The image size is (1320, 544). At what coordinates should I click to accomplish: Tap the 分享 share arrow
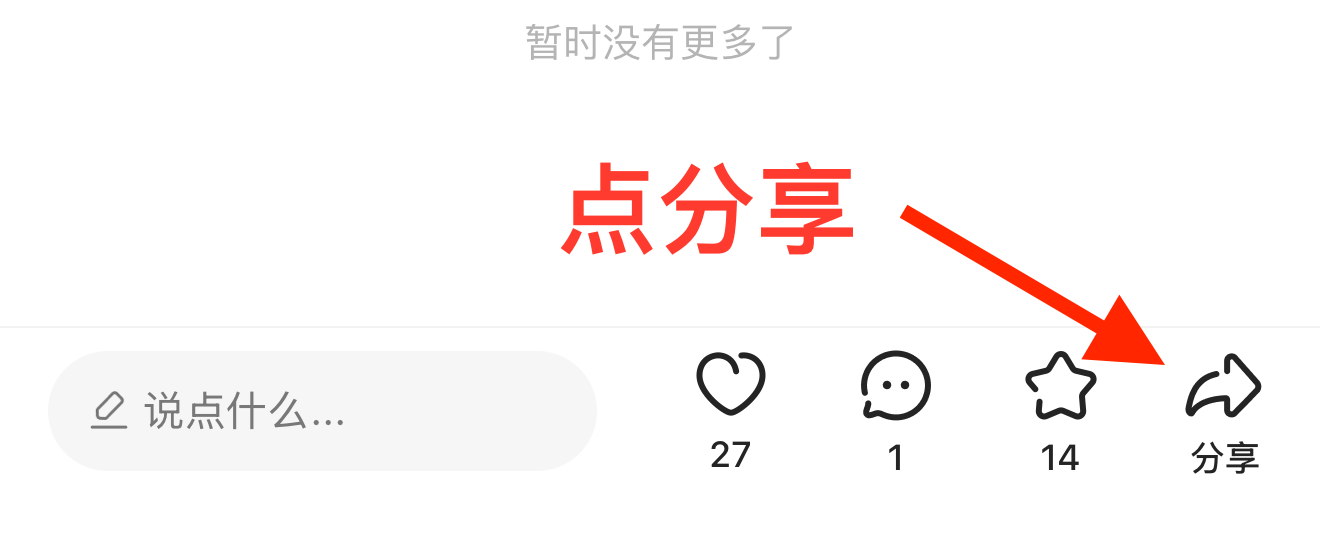click(x=1224, y=385)
